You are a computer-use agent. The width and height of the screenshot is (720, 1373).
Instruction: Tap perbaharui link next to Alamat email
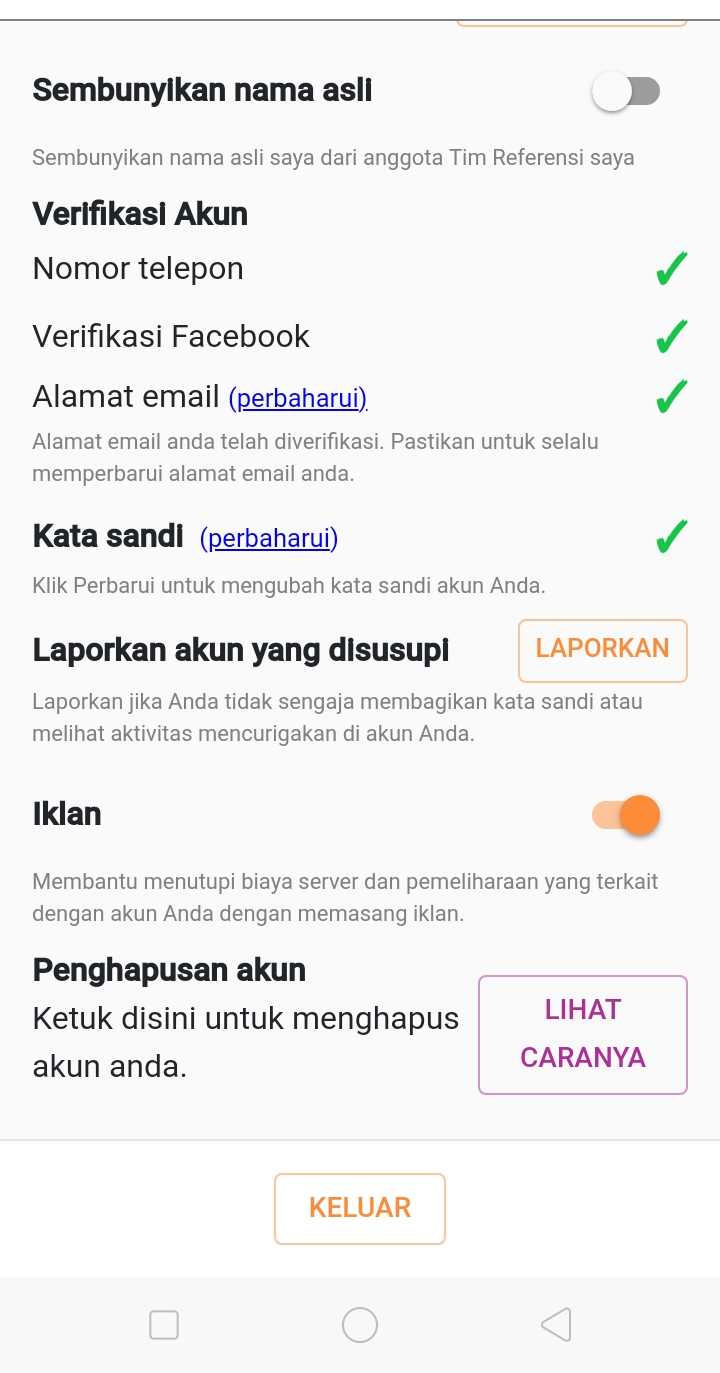(x=298, y=399)
